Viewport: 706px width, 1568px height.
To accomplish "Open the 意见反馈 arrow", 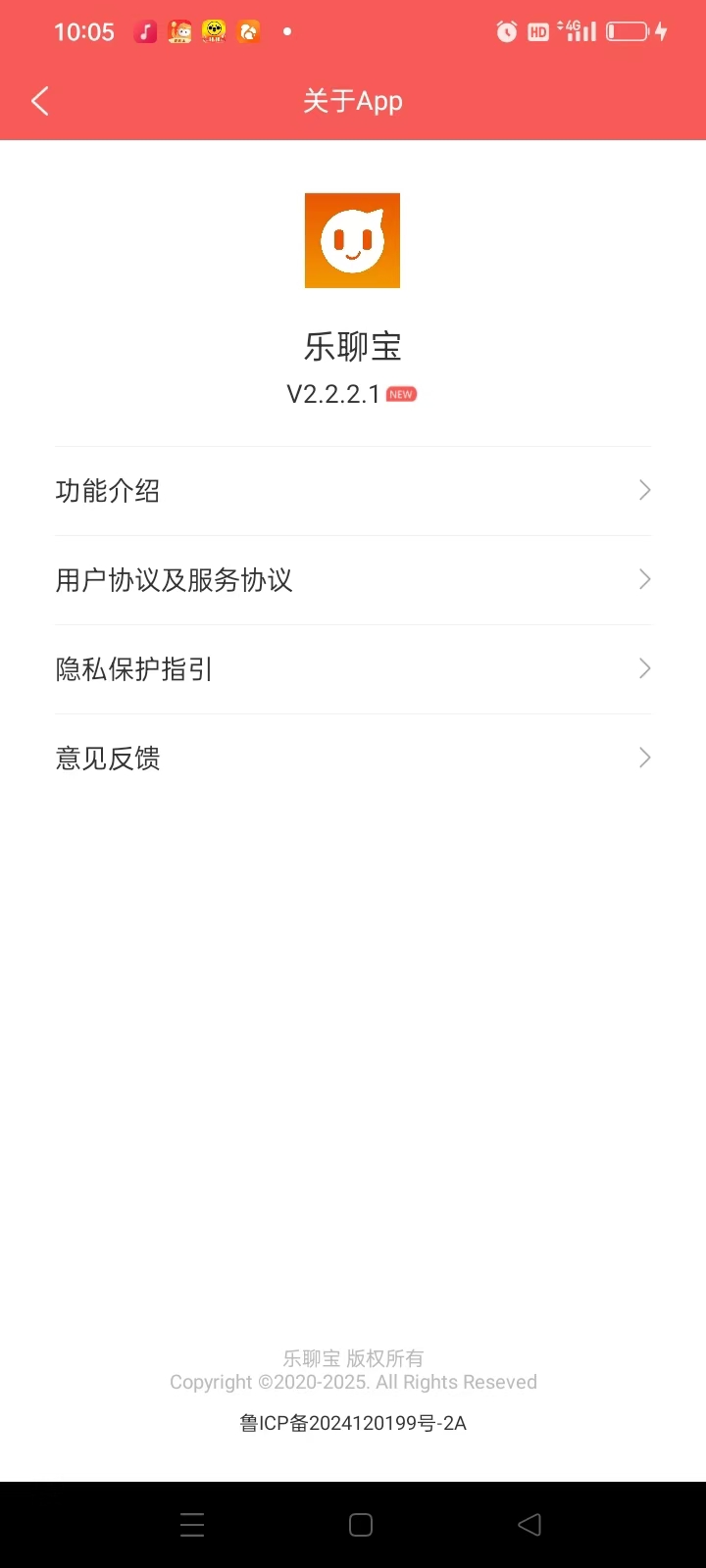I will point(643,757).
